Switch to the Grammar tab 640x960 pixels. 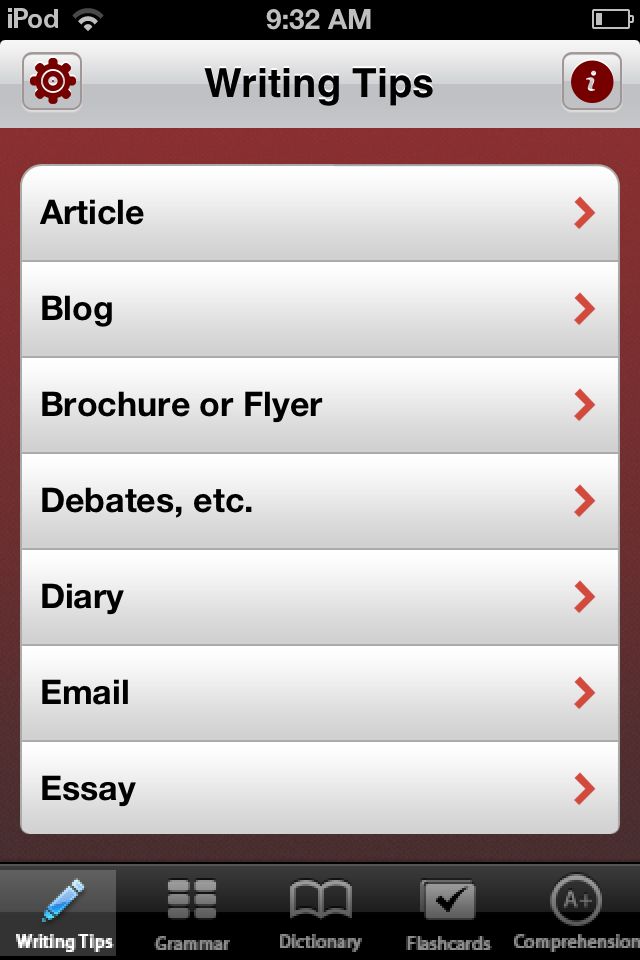click(192, 914)
